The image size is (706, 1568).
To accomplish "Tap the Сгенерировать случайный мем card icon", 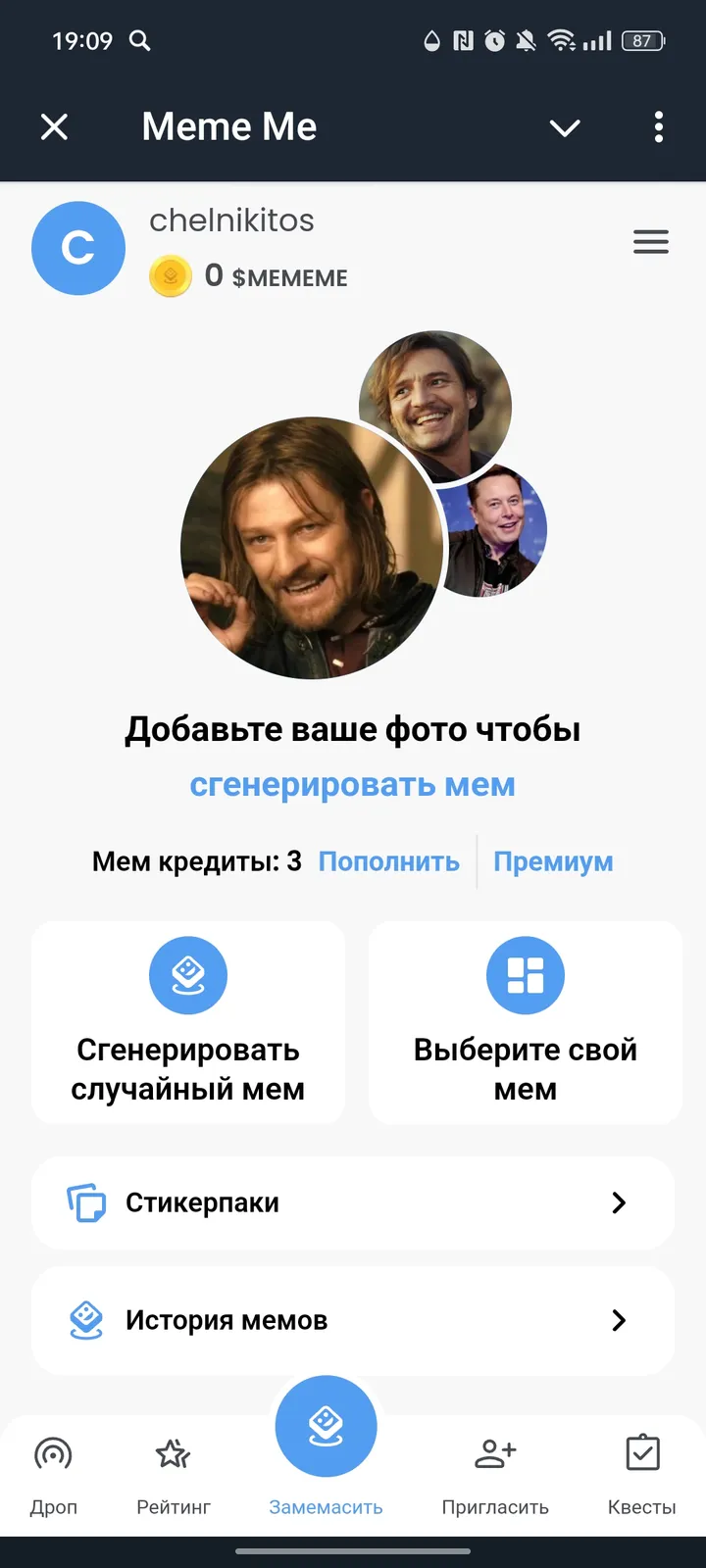I will (x=187, y=975).
